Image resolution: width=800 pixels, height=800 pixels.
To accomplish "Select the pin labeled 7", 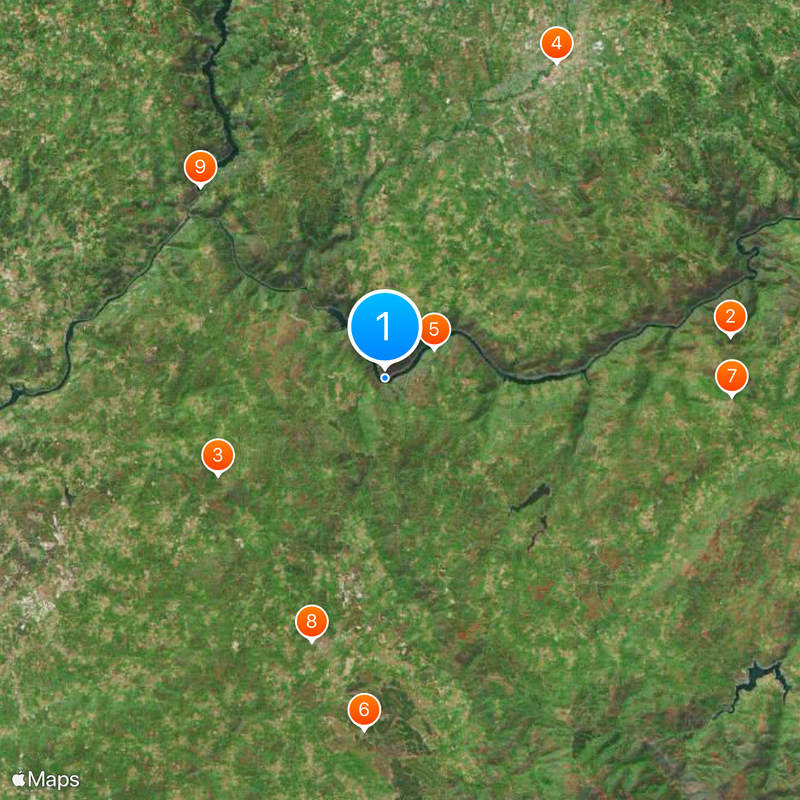I will pyautogui.click(x=731, y=377).
